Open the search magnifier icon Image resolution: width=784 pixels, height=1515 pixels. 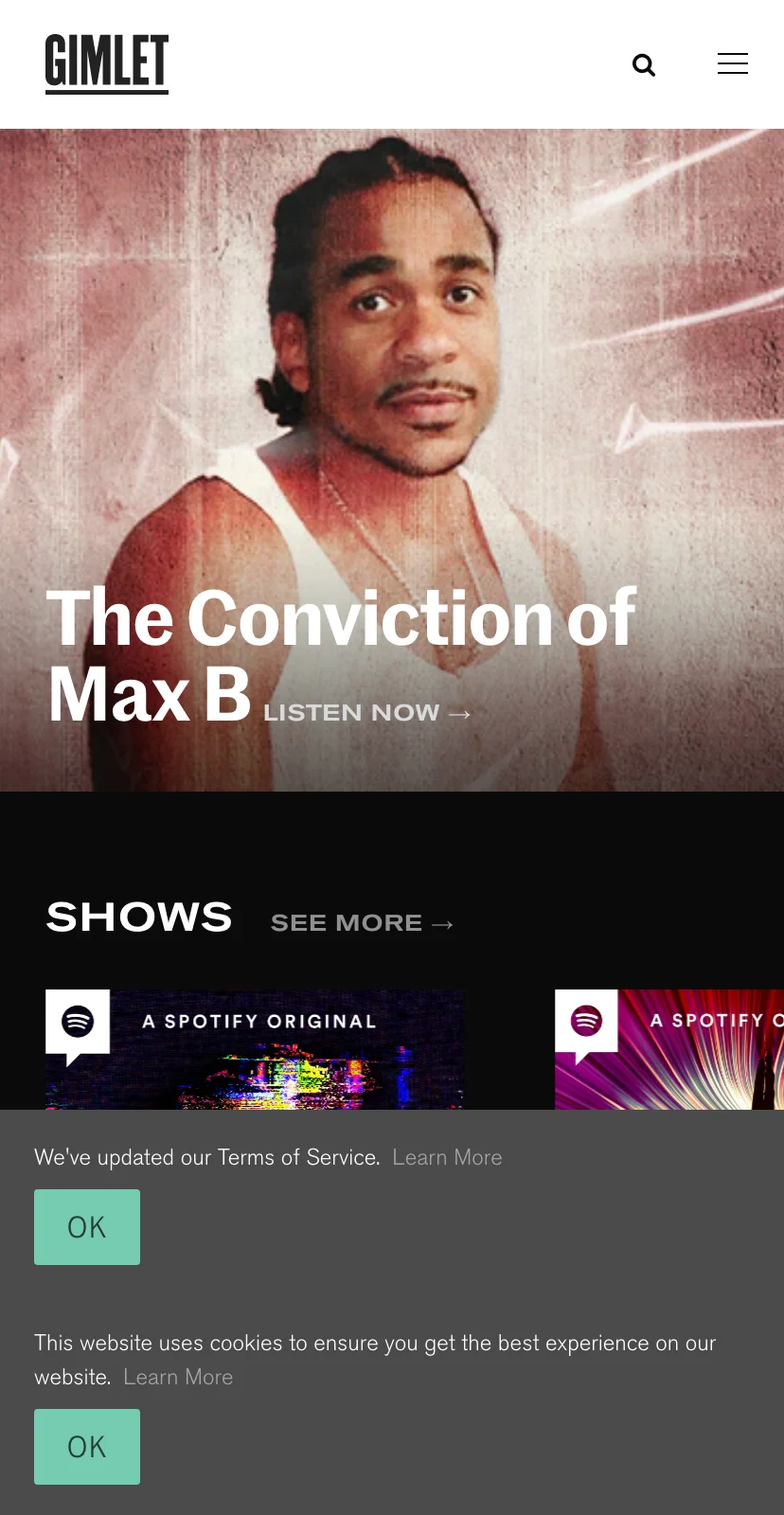coord(644,65)
